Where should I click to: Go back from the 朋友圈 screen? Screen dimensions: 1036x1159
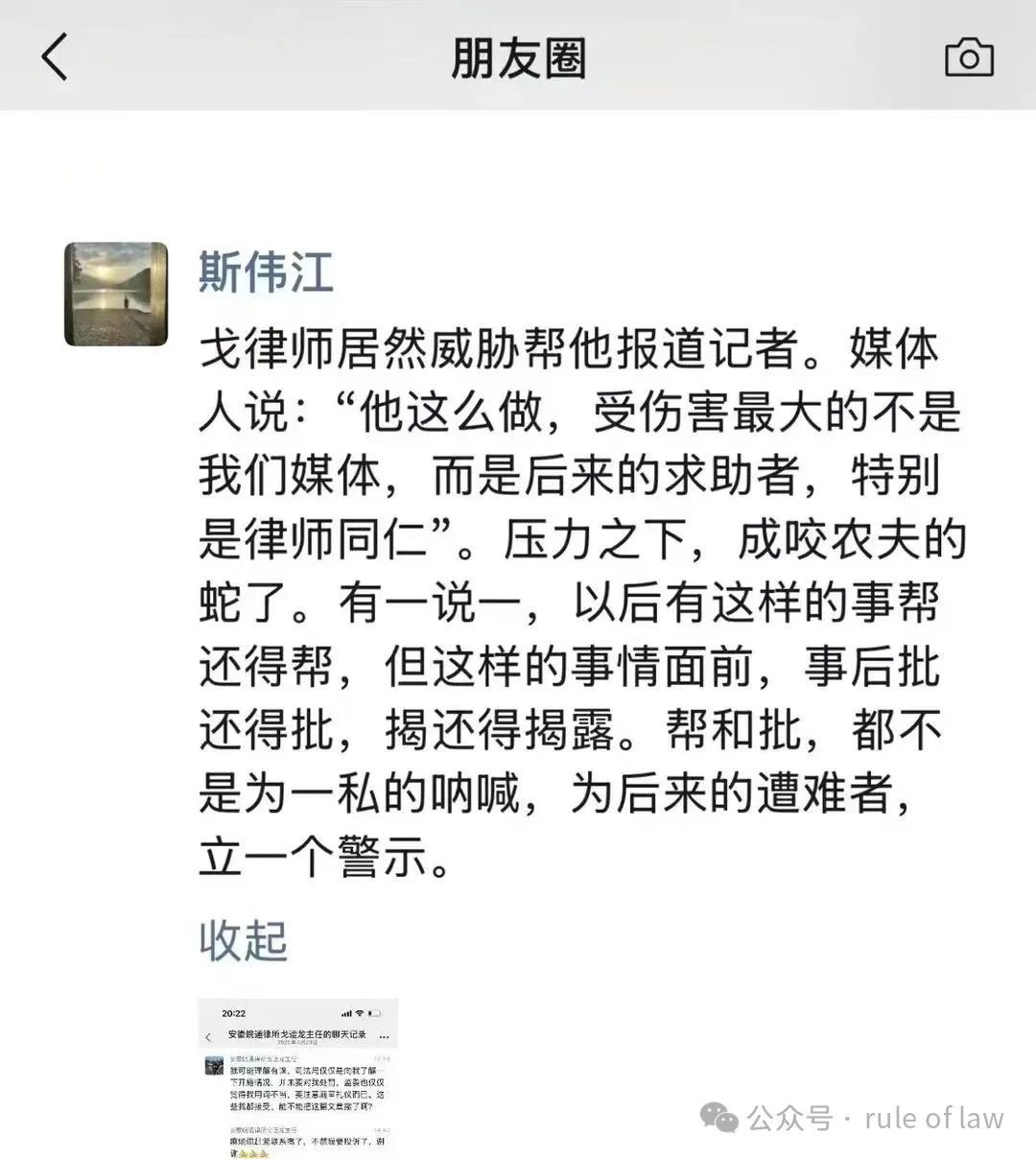[56, 57]
